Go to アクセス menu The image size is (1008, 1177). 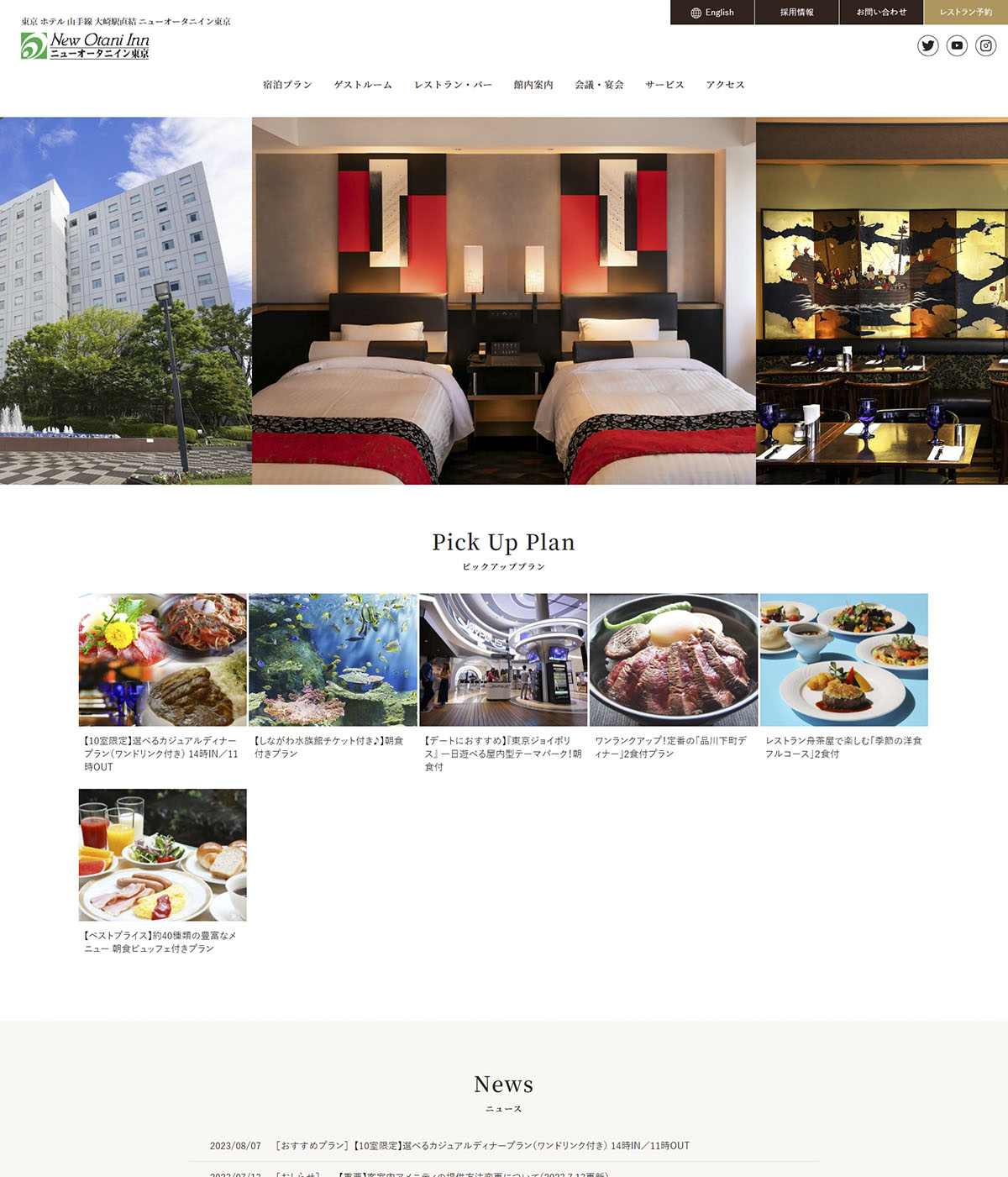click(x=725, y=85)
